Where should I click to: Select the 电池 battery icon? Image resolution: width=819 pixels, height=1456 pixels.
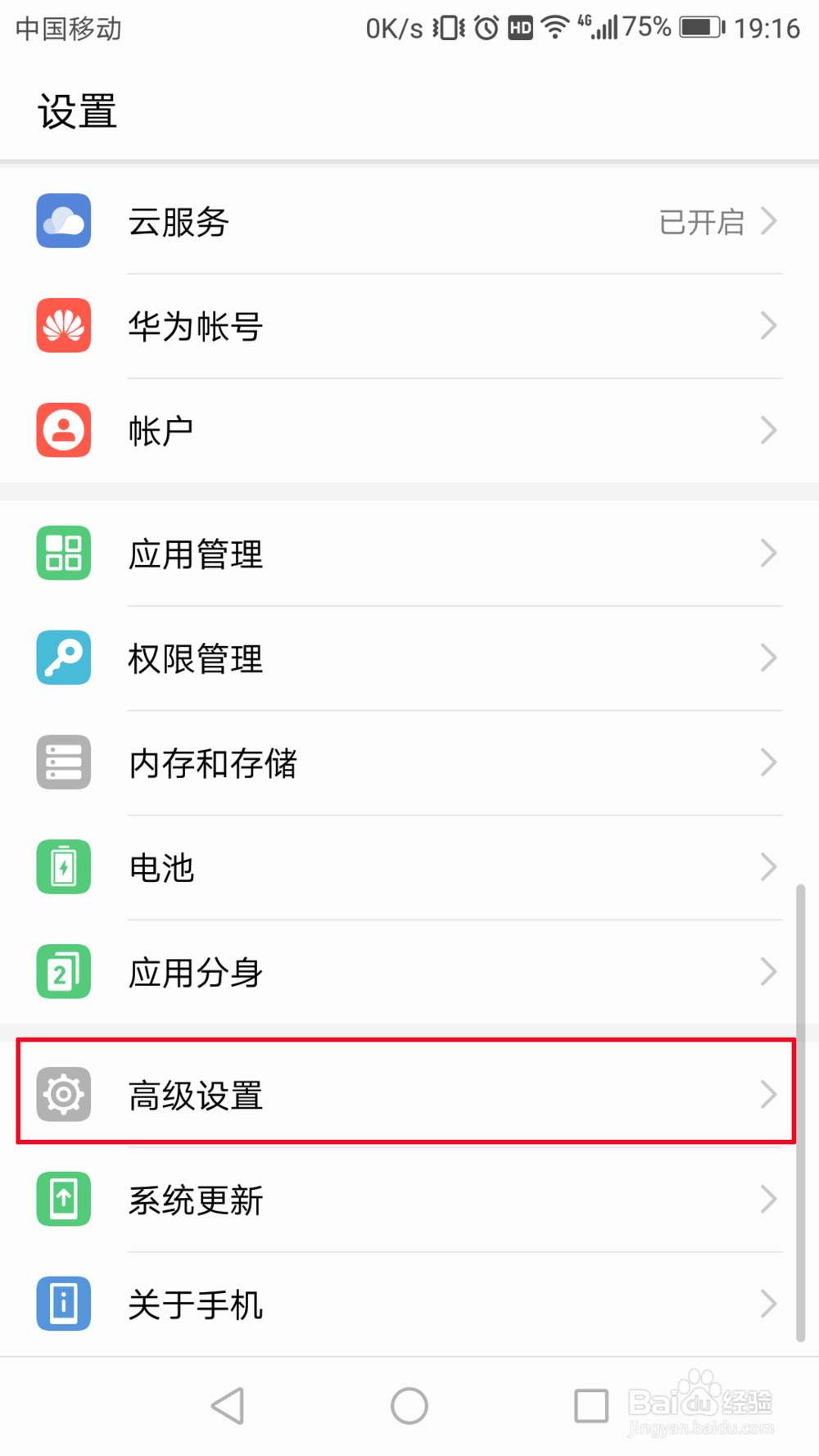pos(63,867)
